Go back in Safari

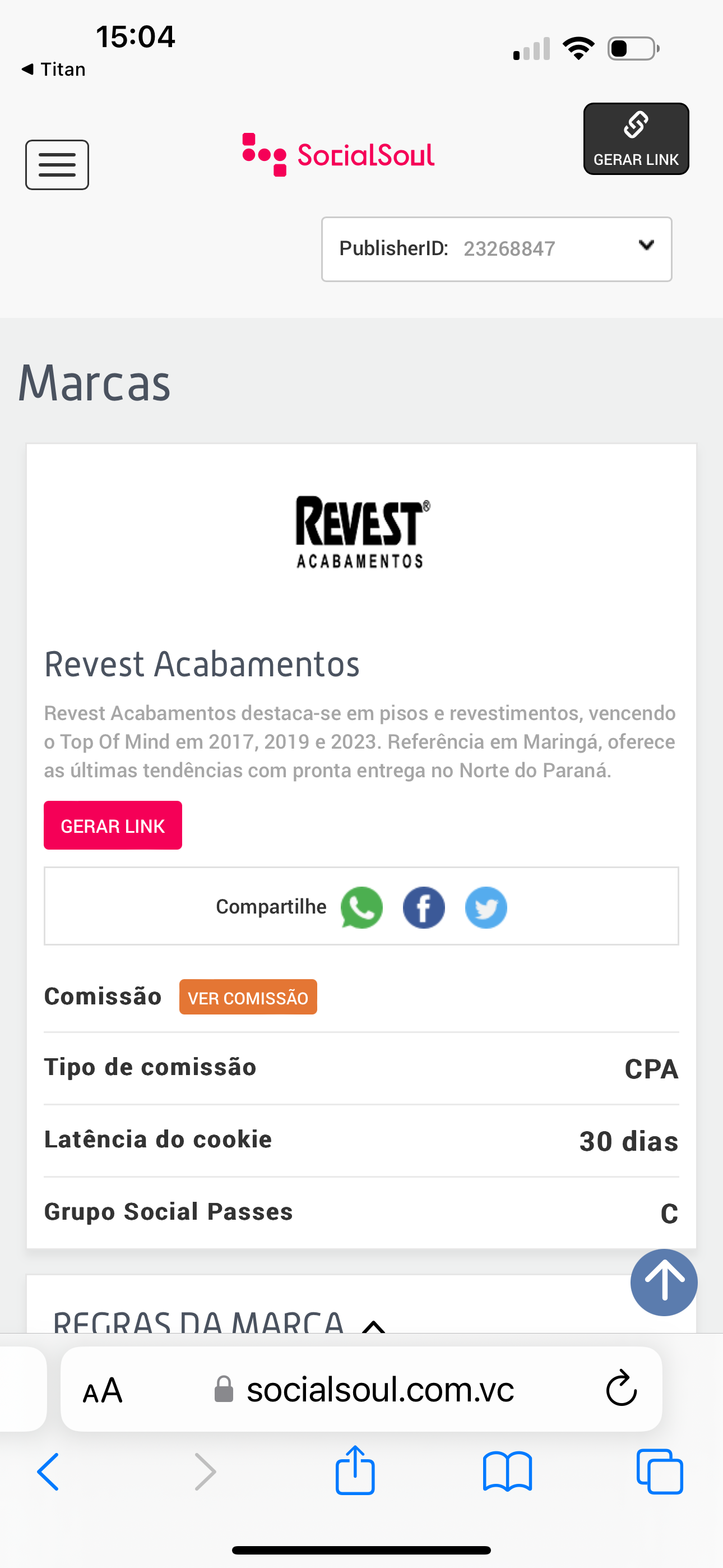point(49,1472)
